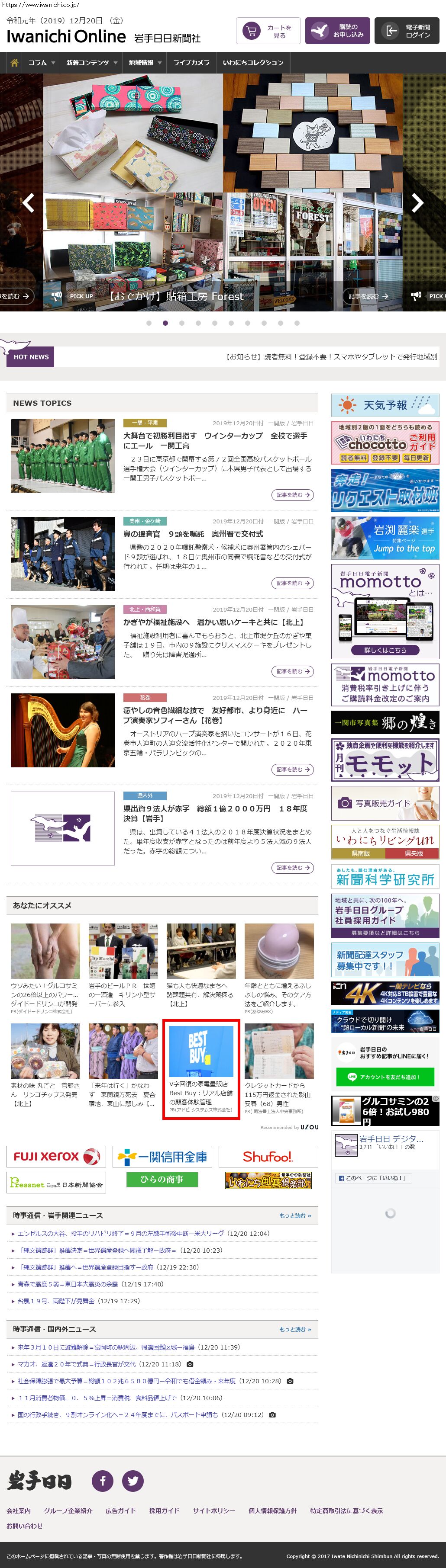The image size is (446, 1568).
Task: Open 写真販売ガイド banner
Action: (x=385, y=803)
